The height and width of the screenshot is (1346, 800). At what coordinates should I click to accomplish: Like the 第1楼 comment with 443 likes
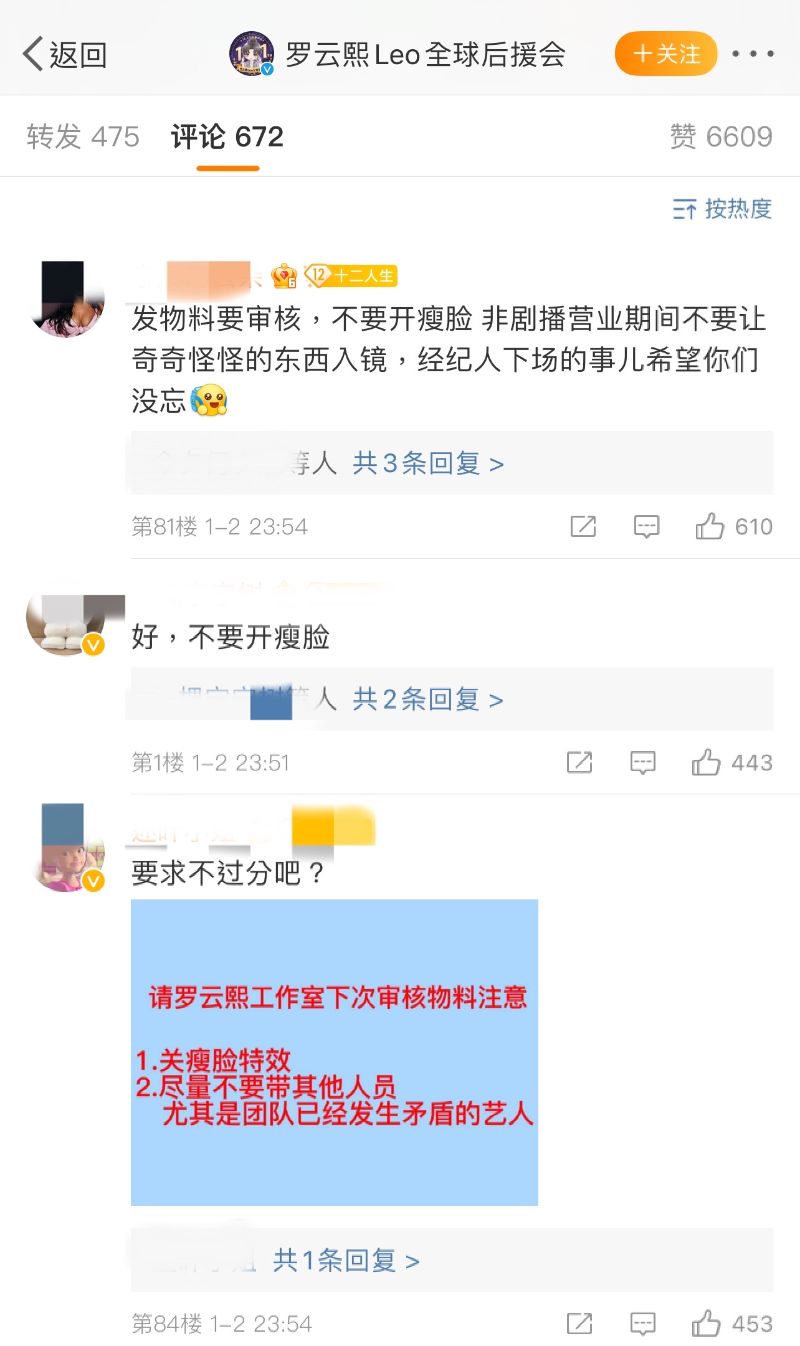click(707, 763)
